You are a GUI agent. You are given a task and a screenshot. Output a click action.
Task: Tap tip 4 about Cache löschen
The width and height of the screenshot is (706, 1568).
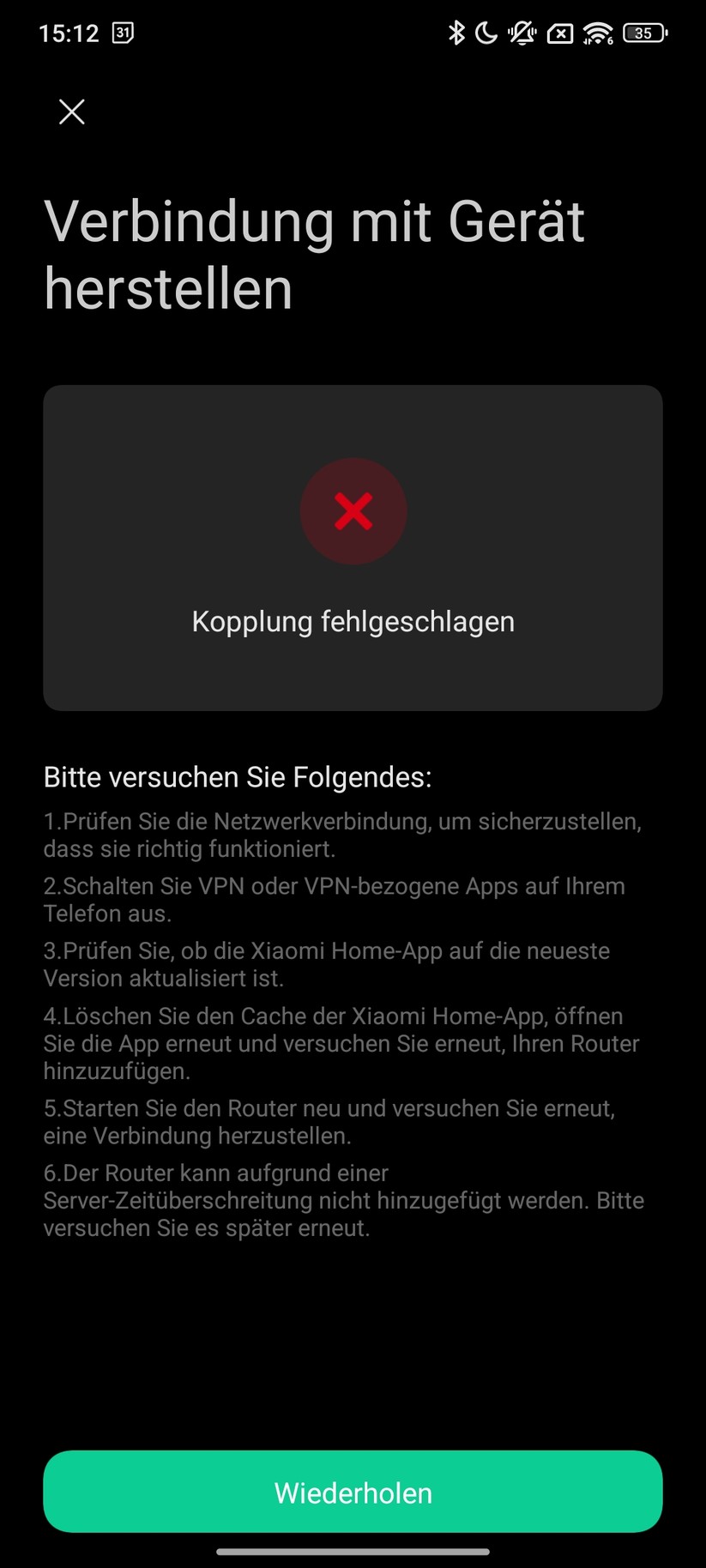pos(341,1043)
